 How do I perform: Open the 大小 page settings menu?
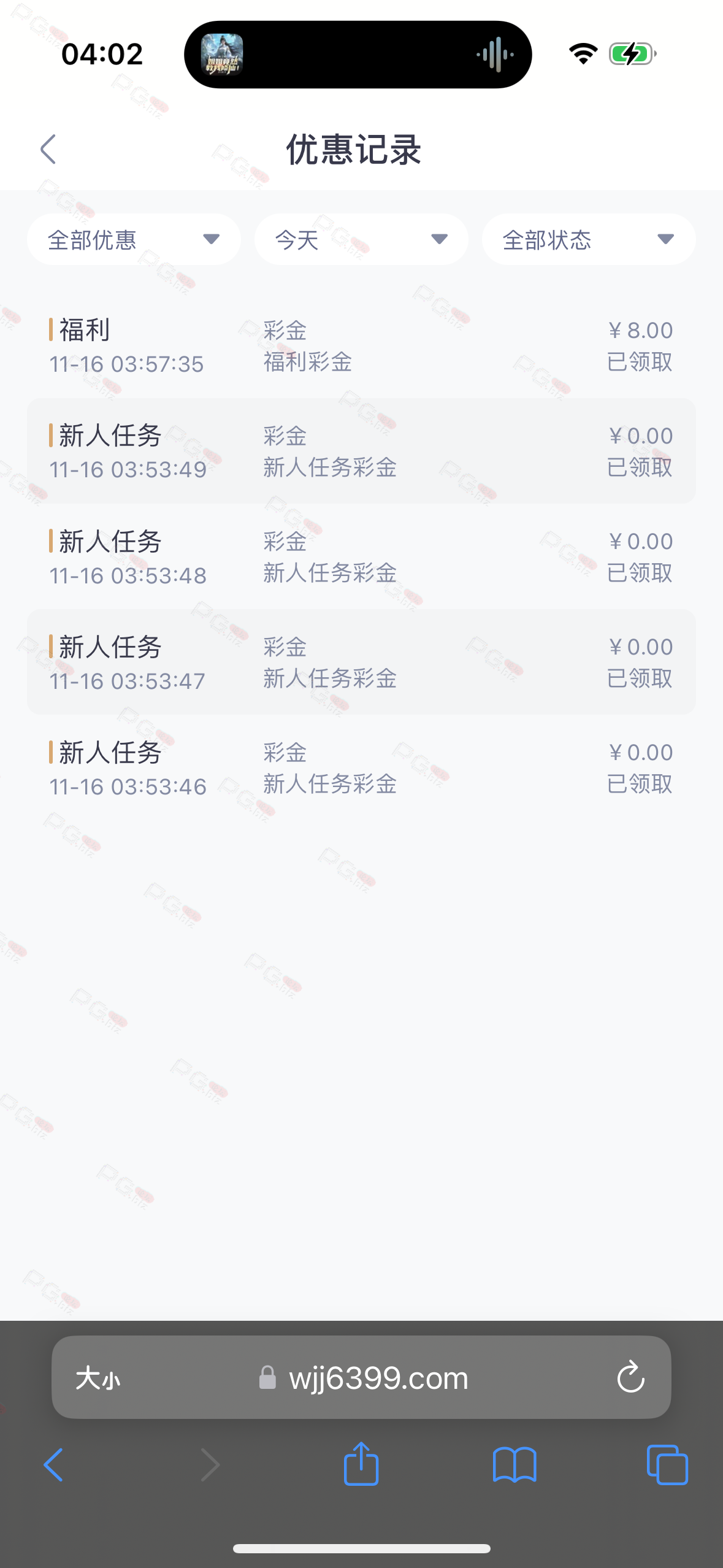pos(98,1378)
